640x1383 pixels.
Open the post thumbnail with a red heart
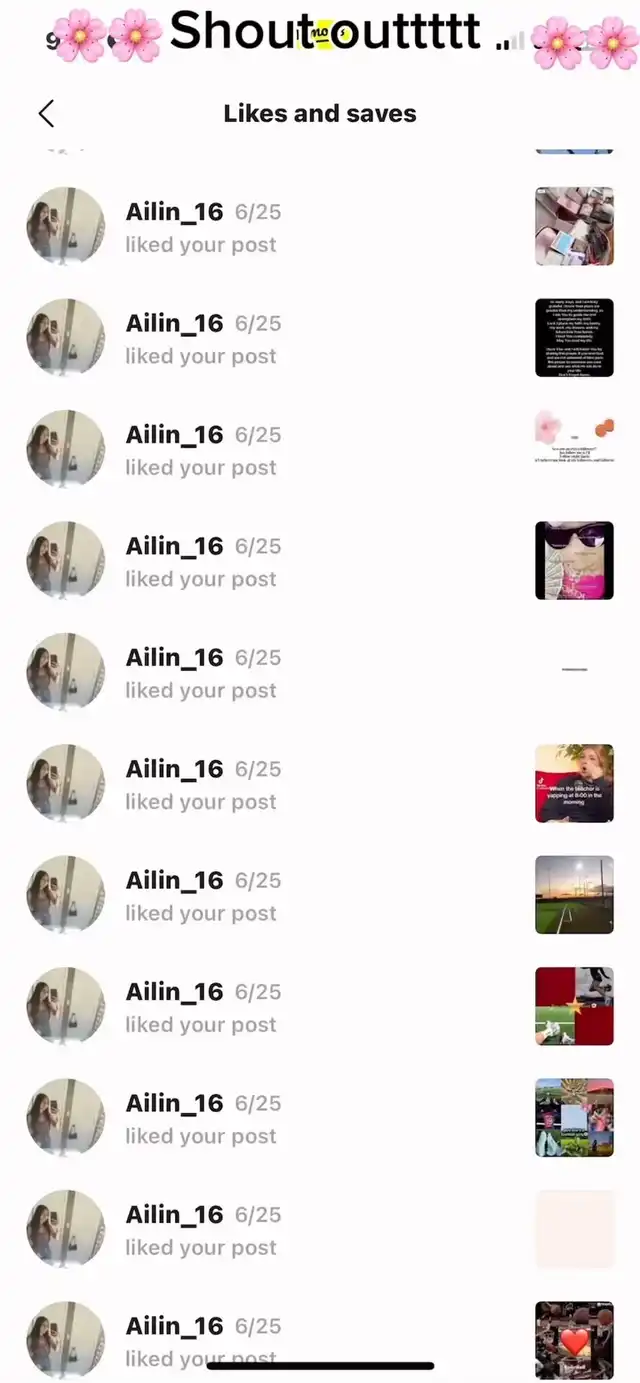point(574,1340)
